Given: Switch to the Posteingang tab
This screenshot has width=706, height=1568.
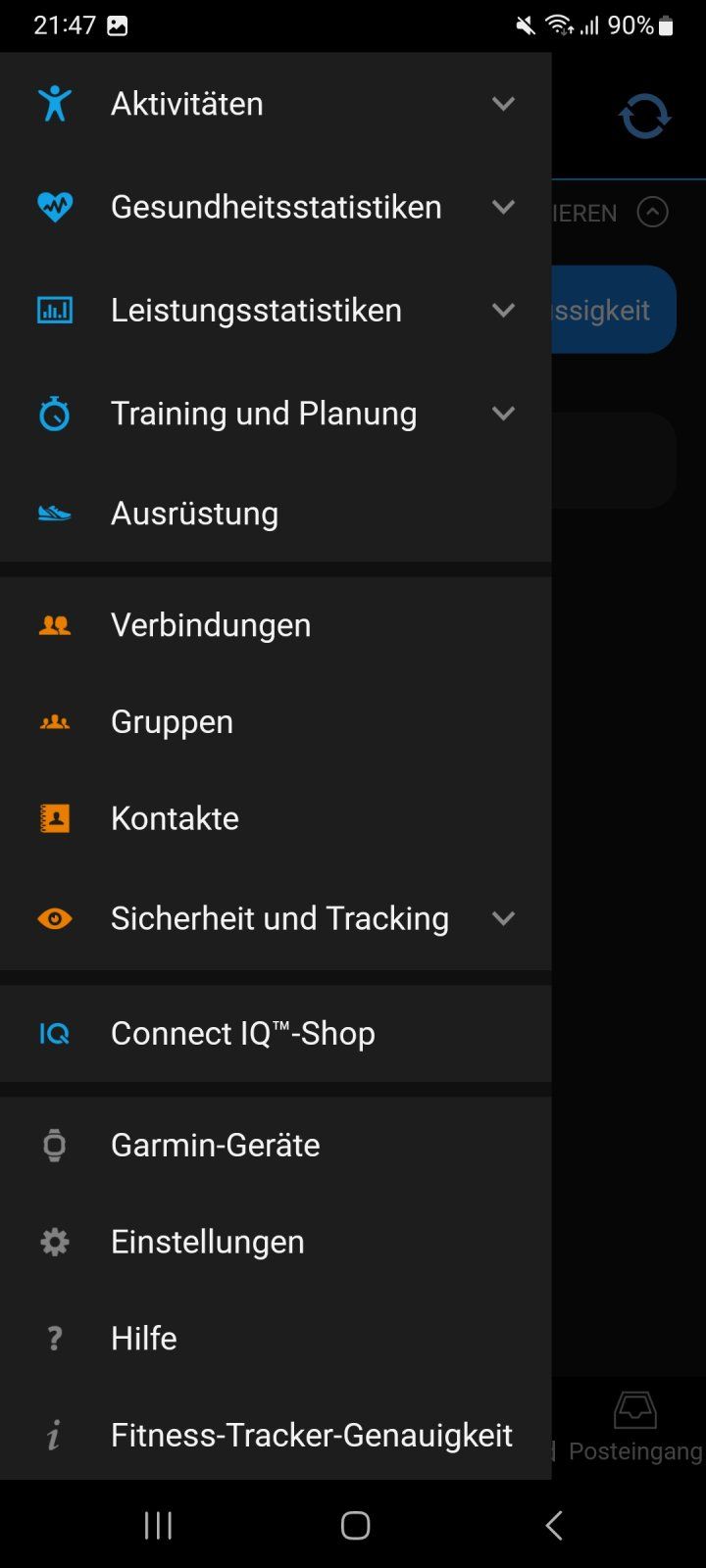Looking at the screenshot, I should click(634, 1427).
